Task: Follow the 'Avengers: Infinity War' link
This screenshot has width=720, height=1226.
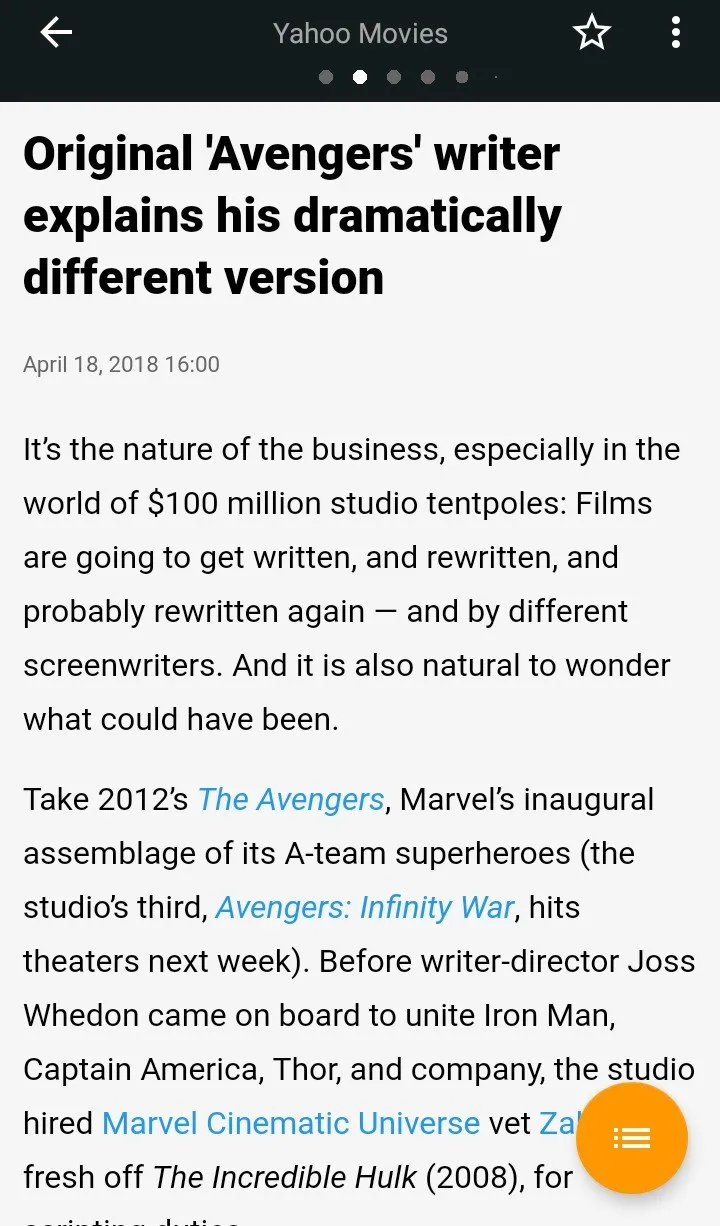Action: point(365,908)
